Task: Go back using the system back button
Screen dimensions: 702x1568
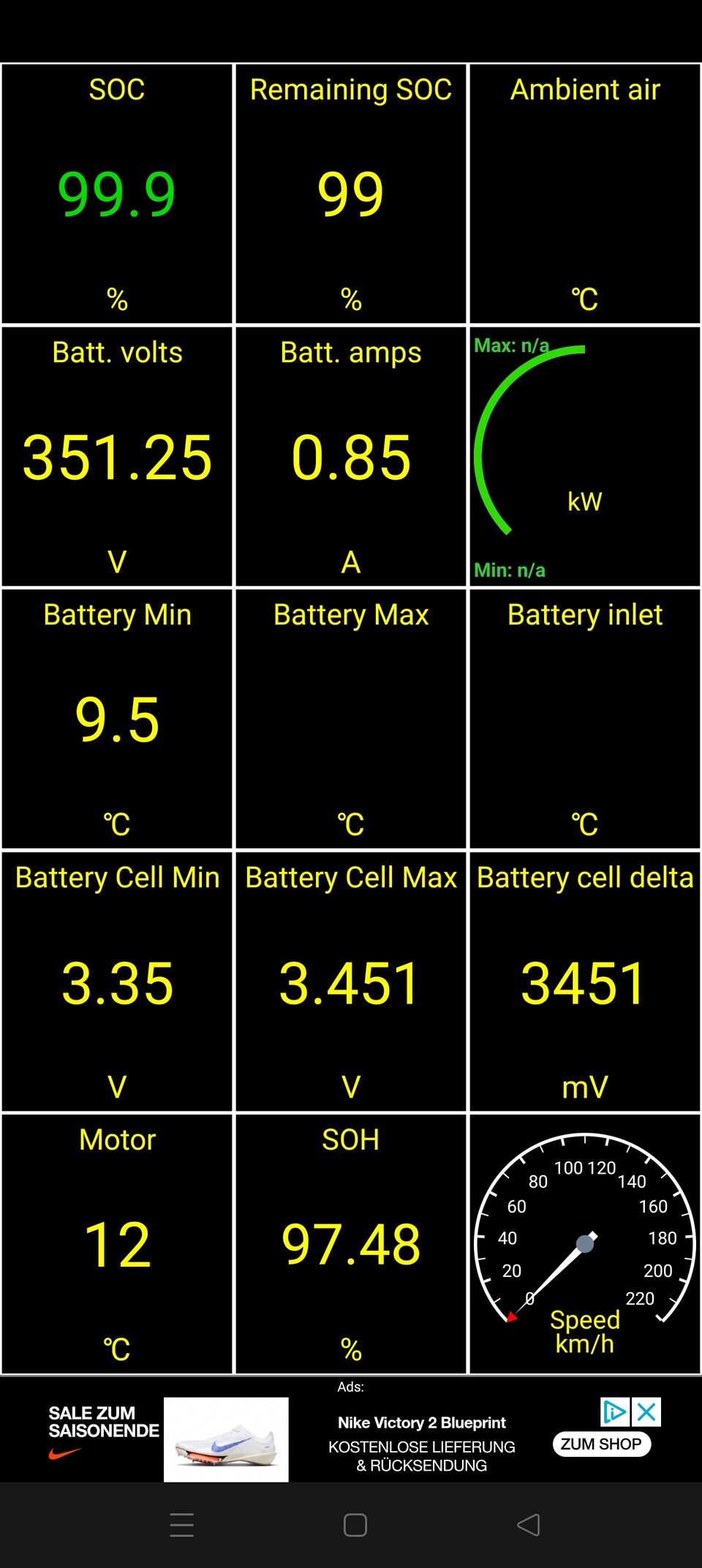Action: 528,1525
